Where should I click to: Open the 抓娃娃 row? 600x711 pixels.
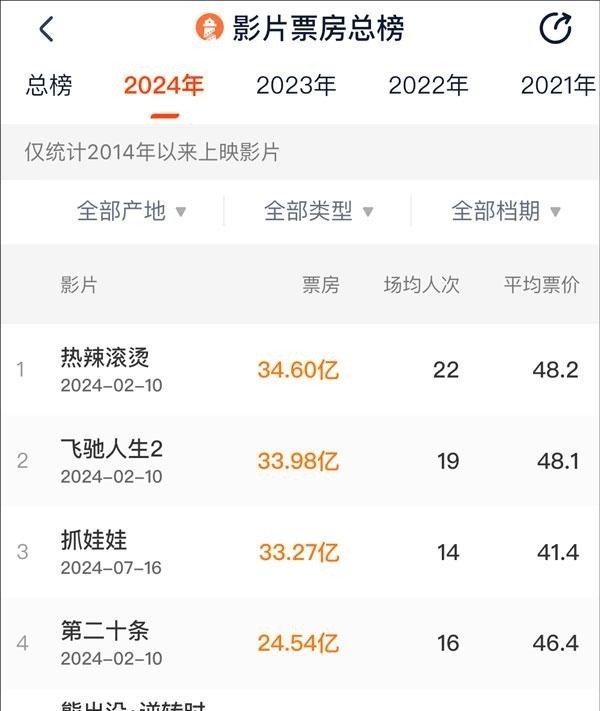(x=94, y=541)
